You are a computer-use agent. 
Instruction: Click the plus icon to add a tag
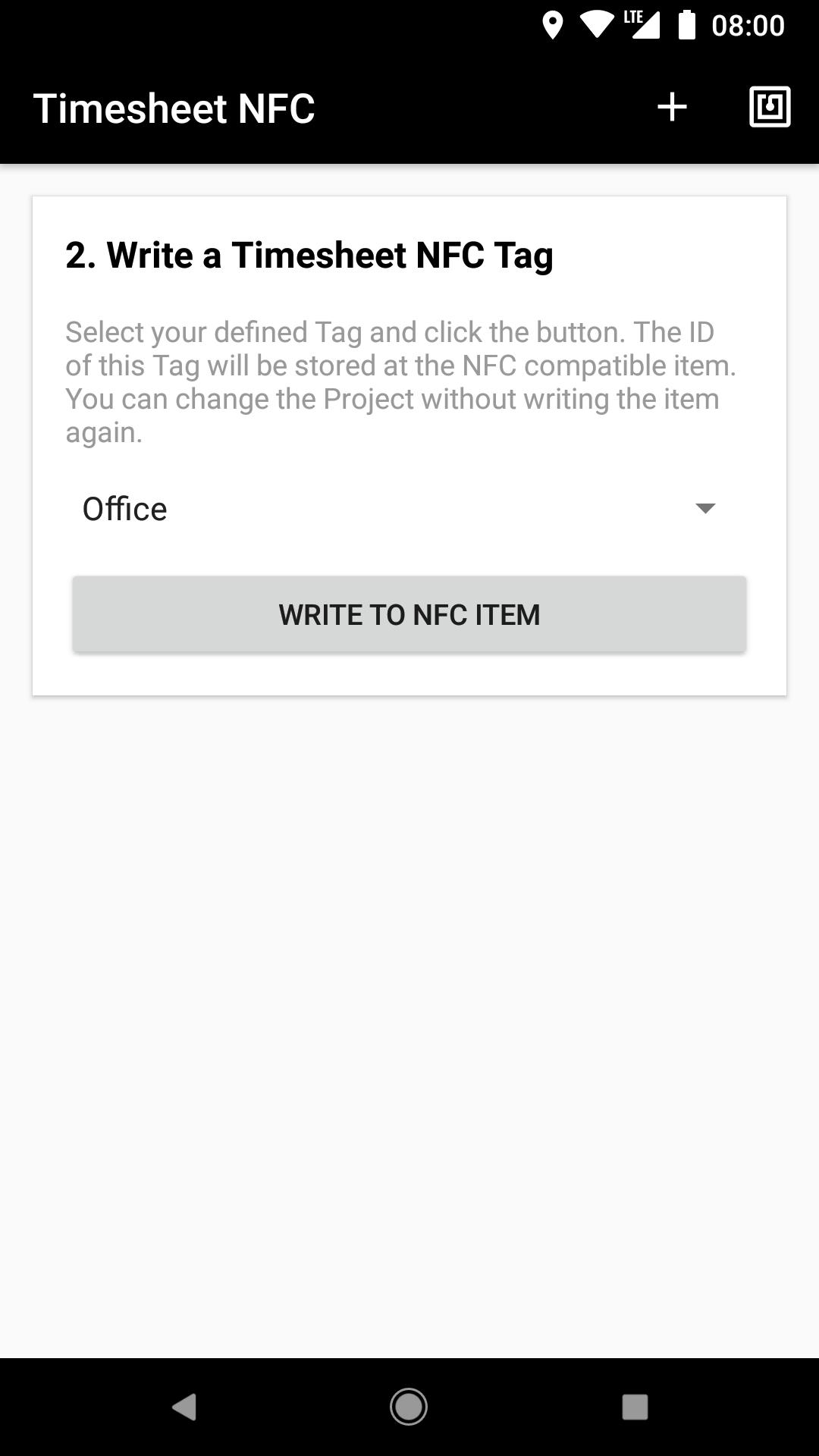click(672, 108)
